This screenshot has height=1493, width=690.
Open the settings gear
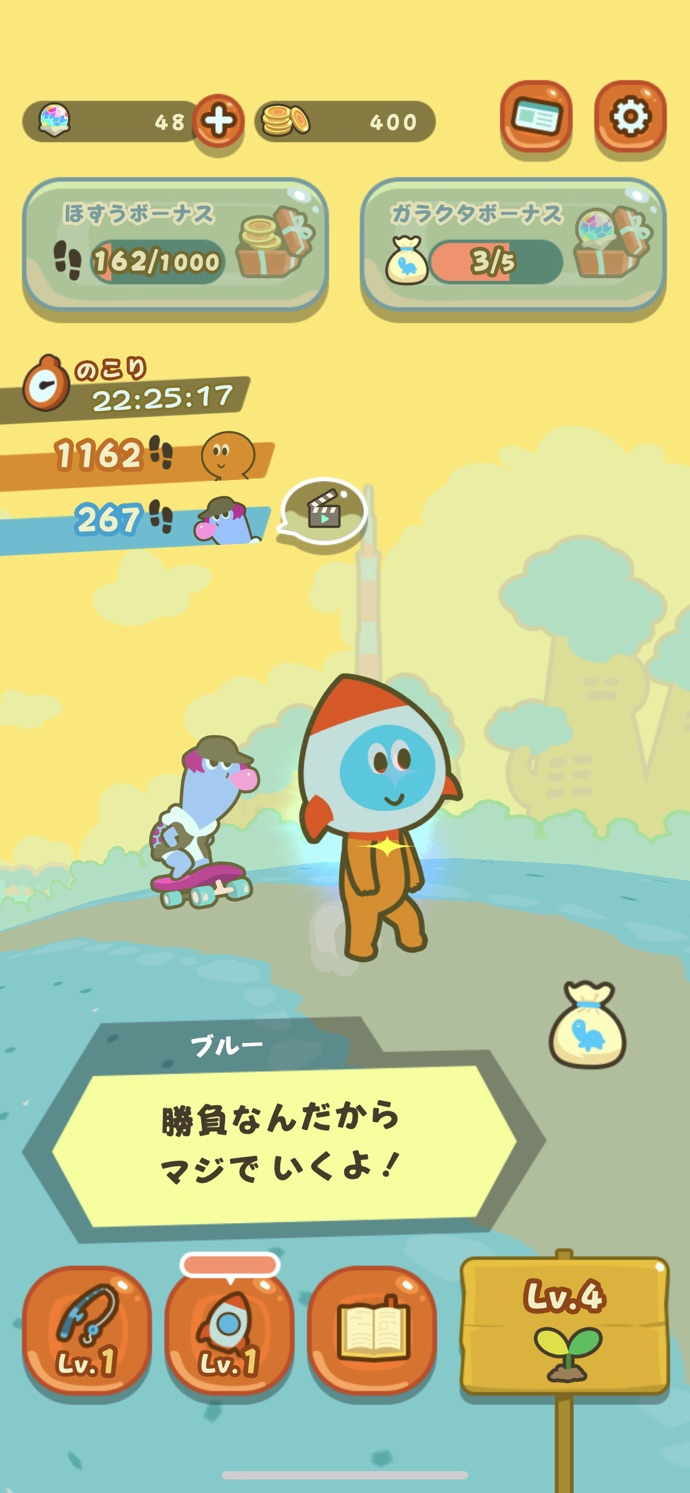pyautogui.click(x=630, y=118)
